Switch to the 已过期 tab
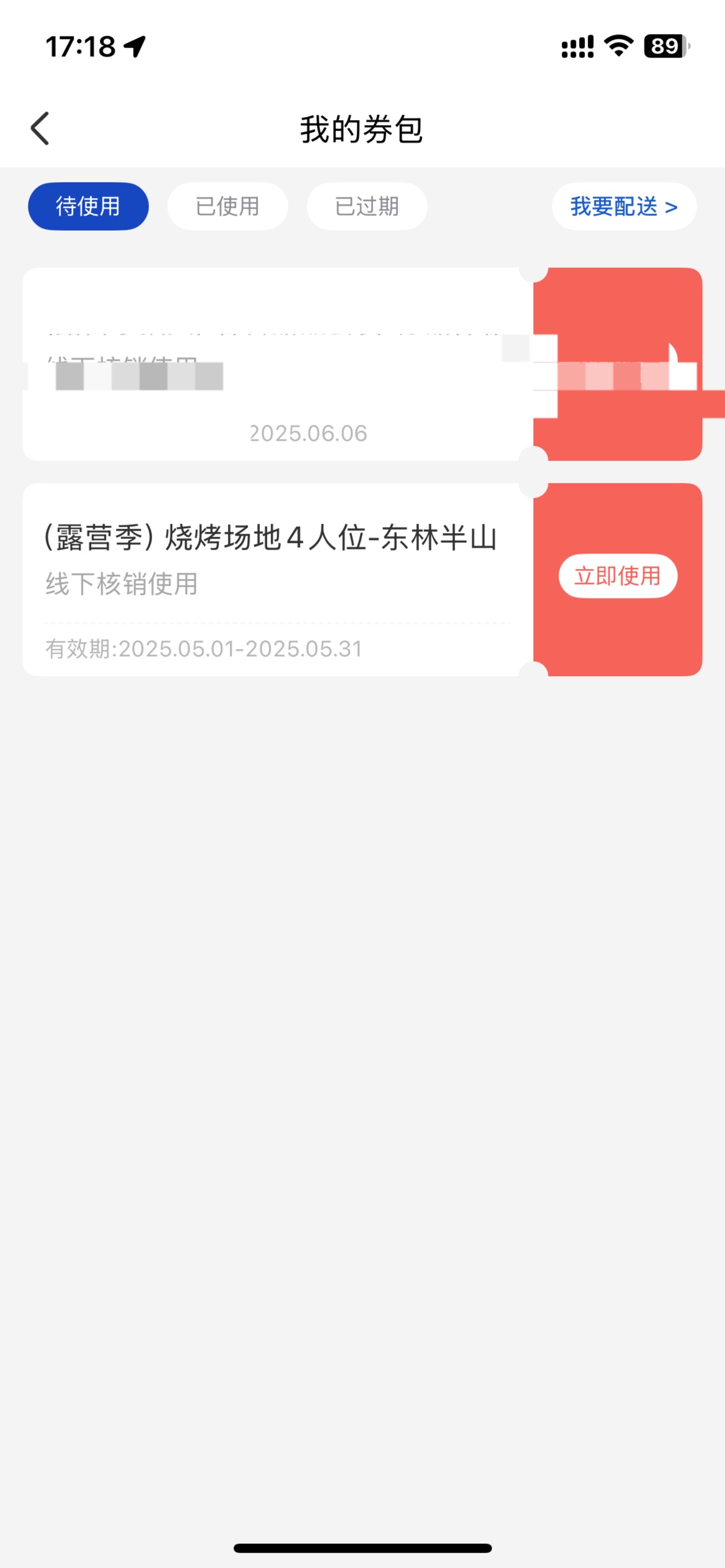This screenshot has width=725, height=1568. point(367,206)
